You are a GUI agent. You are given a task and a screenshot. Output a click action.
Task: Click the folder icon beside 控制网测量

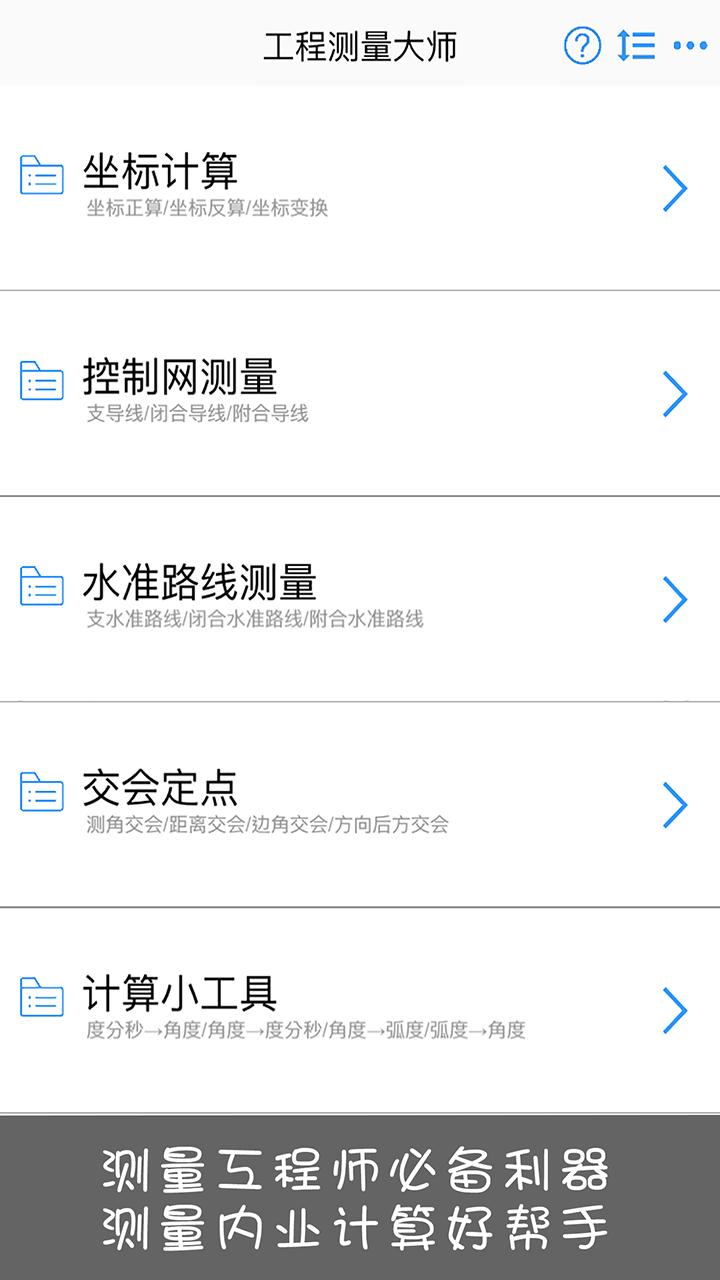[x=41, y=381]
